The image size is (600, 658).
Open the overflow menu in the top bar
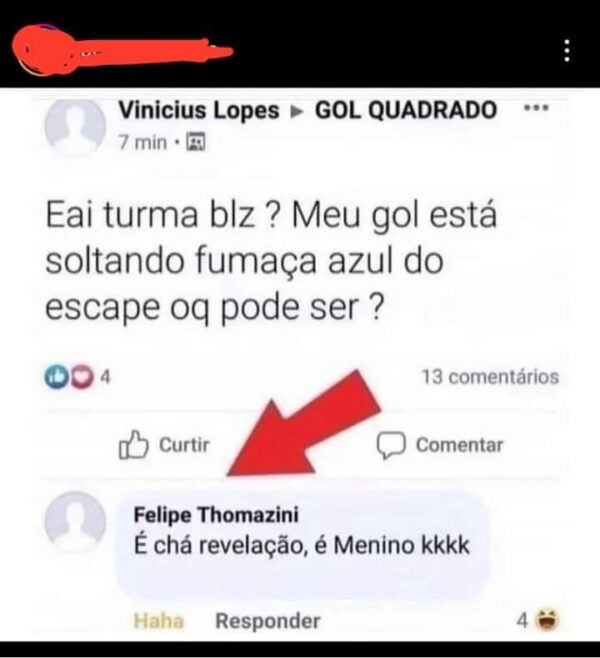click(x=567, y=49)
